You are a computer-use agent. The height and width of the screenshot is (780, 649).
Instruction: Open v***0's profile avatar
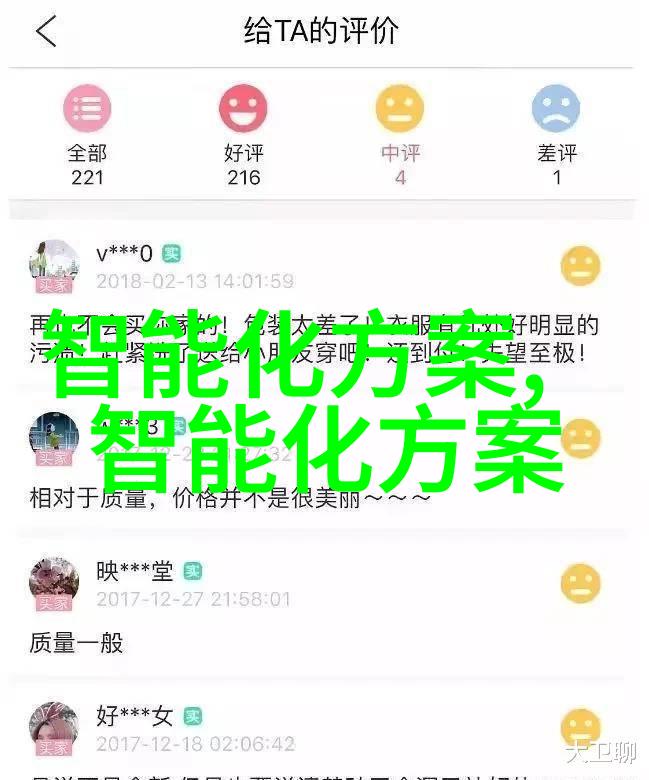[x=55, y=265]
